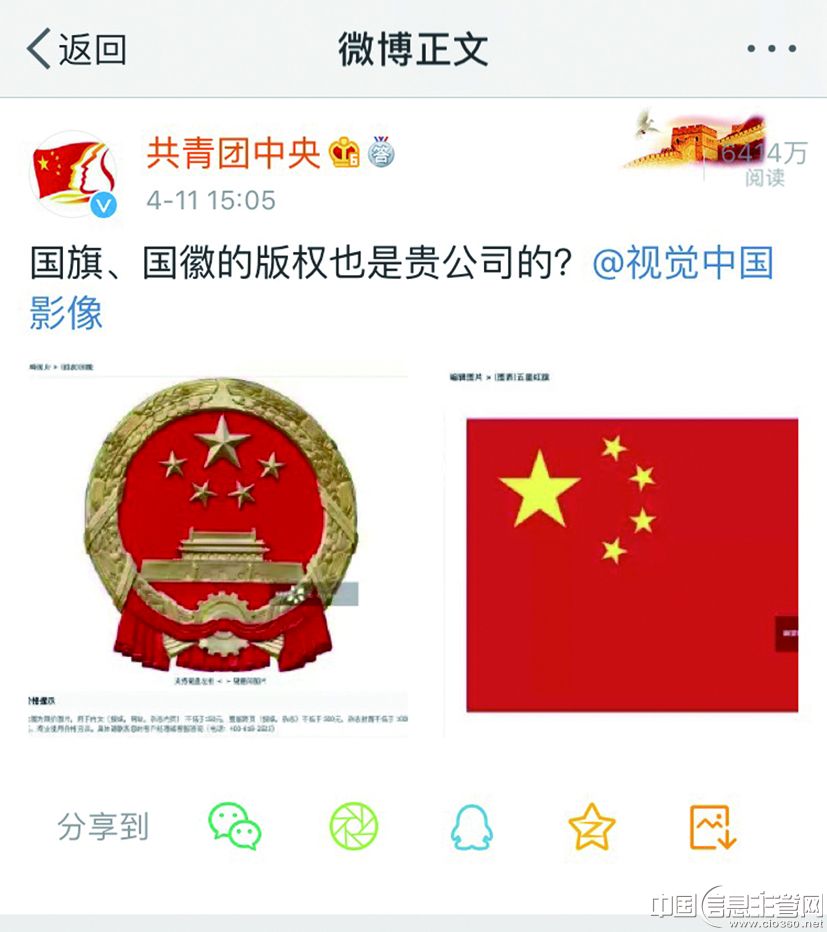The width and height of the screenshot is (827, 932).
Task: Tap the 共青团中央 account name
Action: [233, 153]
